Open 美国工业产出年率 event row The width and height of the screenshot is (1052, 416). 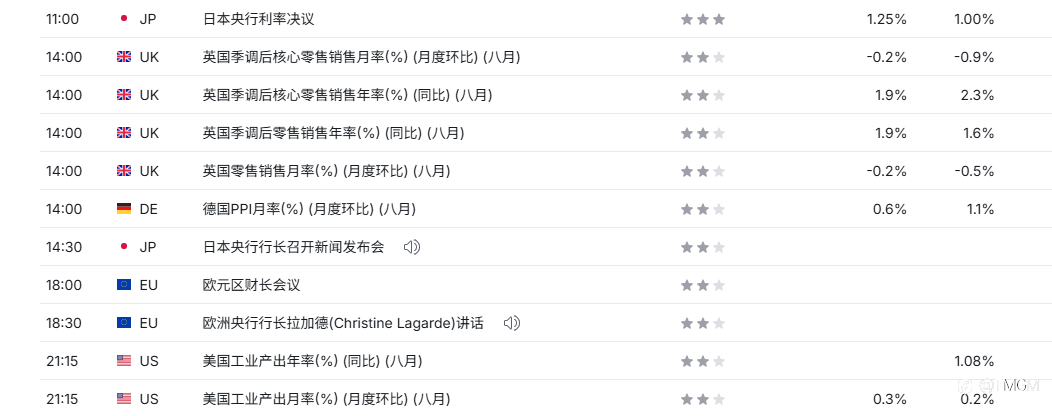tap(526, 361)
